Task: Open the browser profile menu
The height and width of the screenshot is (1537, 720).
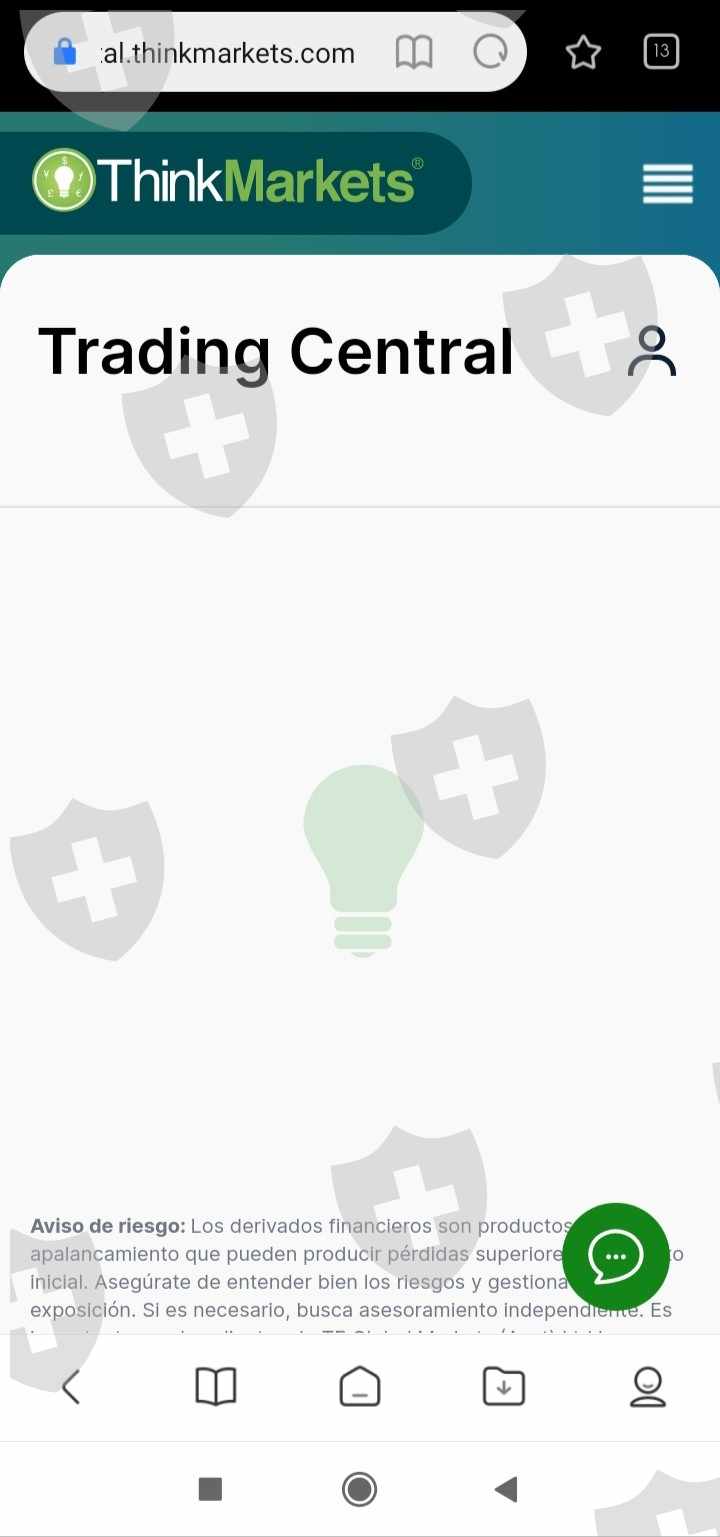Action: 648,1387
